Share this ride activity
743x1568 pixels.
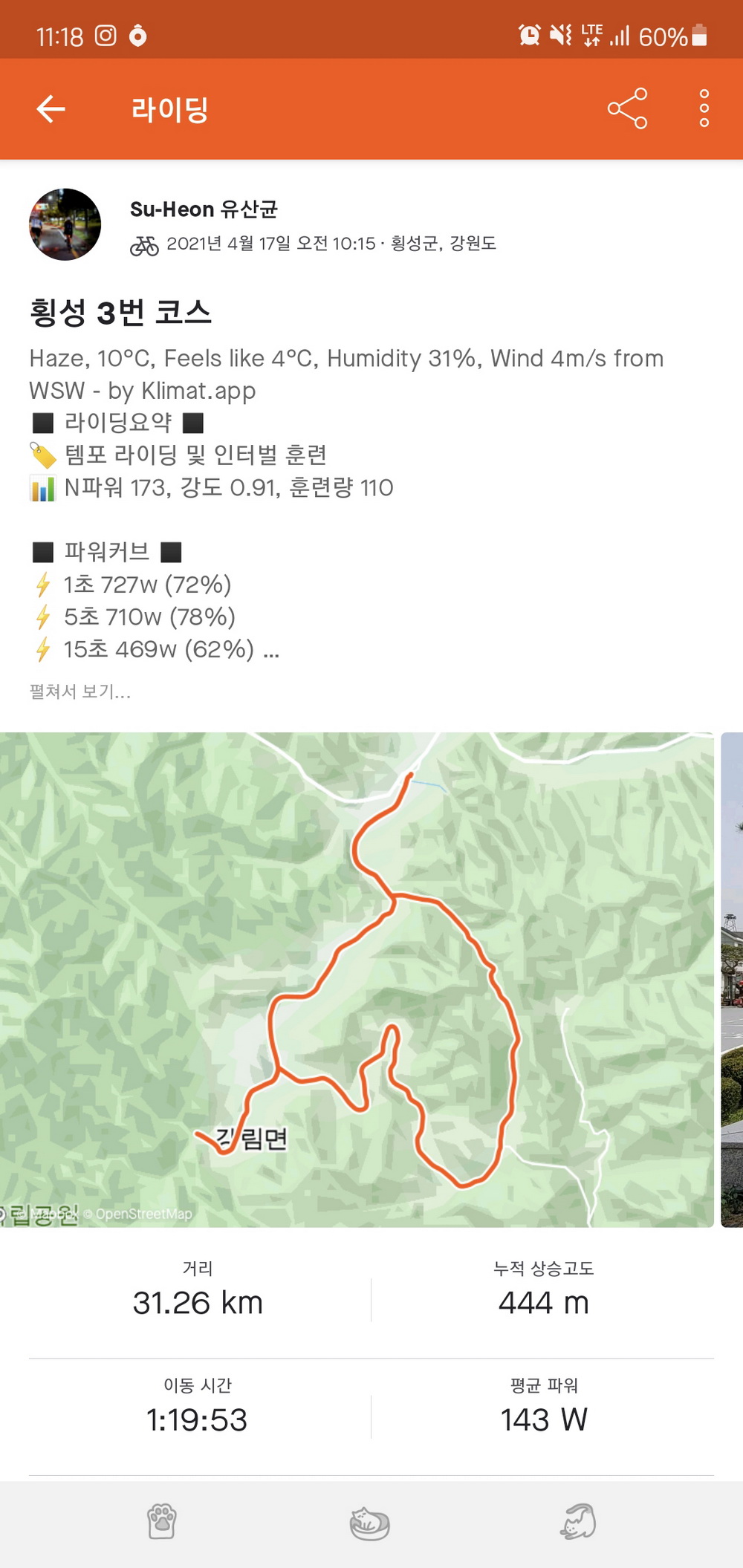click(x=627, y=109)
